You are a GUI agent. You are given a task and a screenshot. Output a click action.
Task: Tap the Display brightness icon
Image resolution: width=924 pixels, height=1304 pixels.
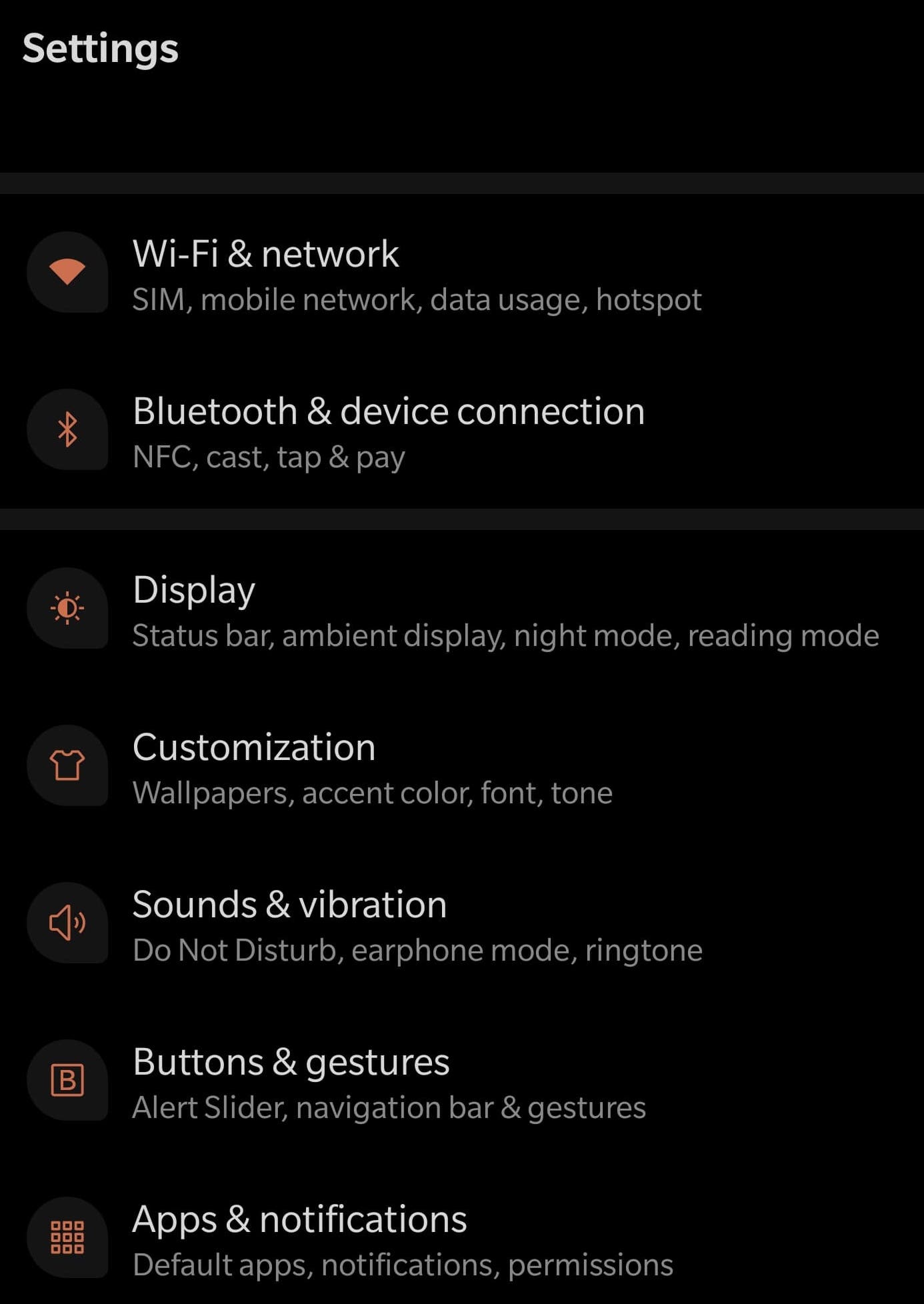click(69, 607)
